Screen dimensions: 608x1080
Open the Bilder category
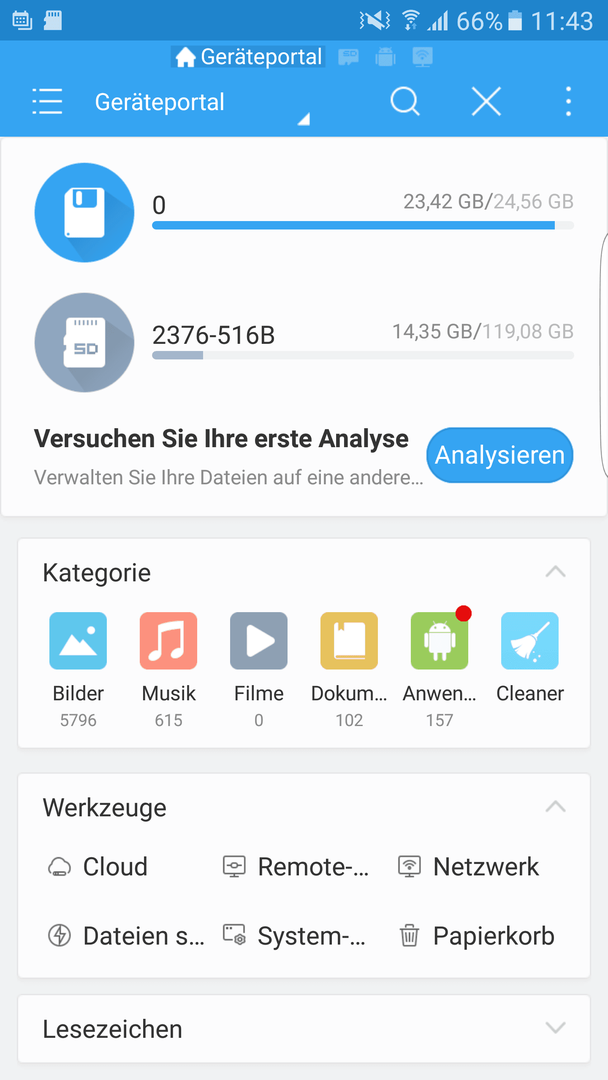click(x=78, y=669)
